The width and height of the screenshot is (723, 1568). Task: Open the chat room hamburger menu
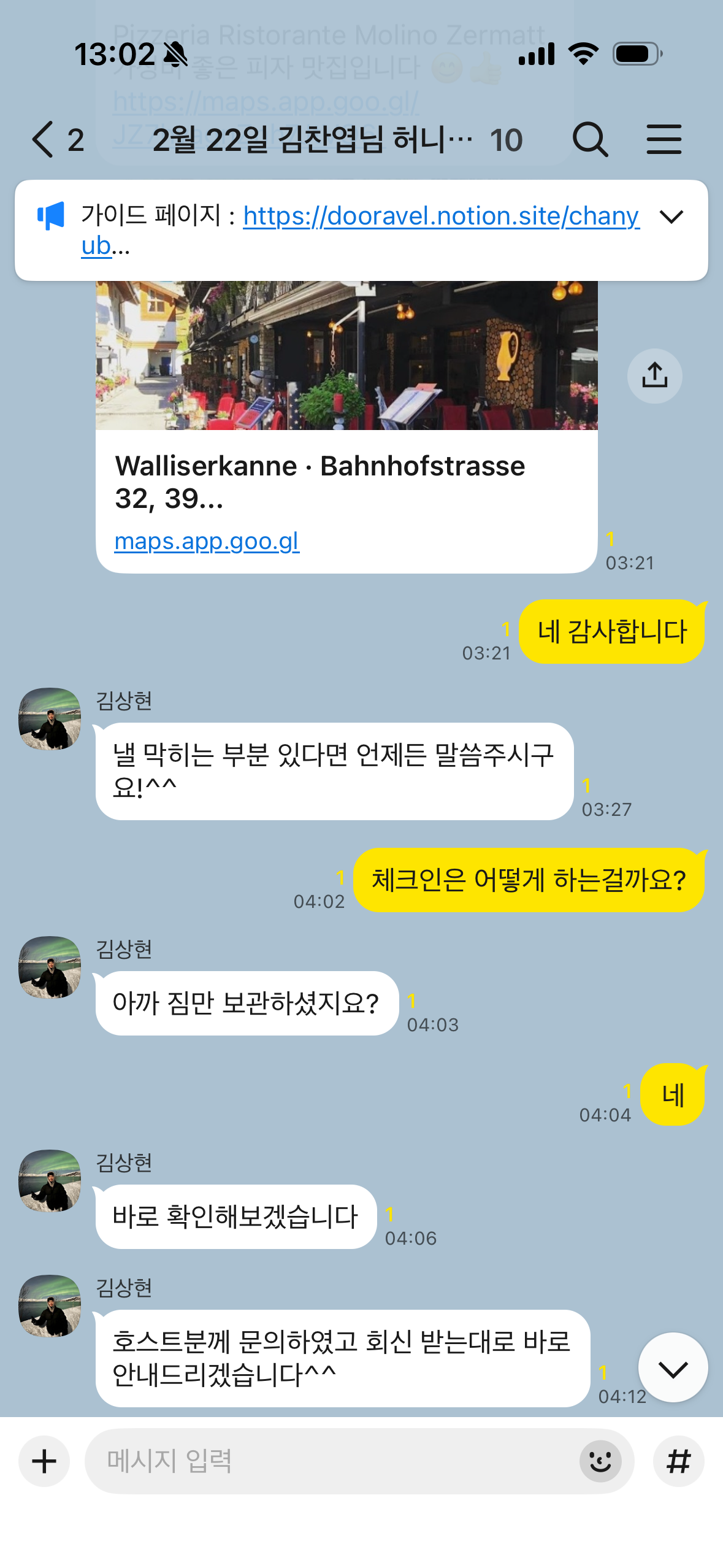[x=664, y=139]
